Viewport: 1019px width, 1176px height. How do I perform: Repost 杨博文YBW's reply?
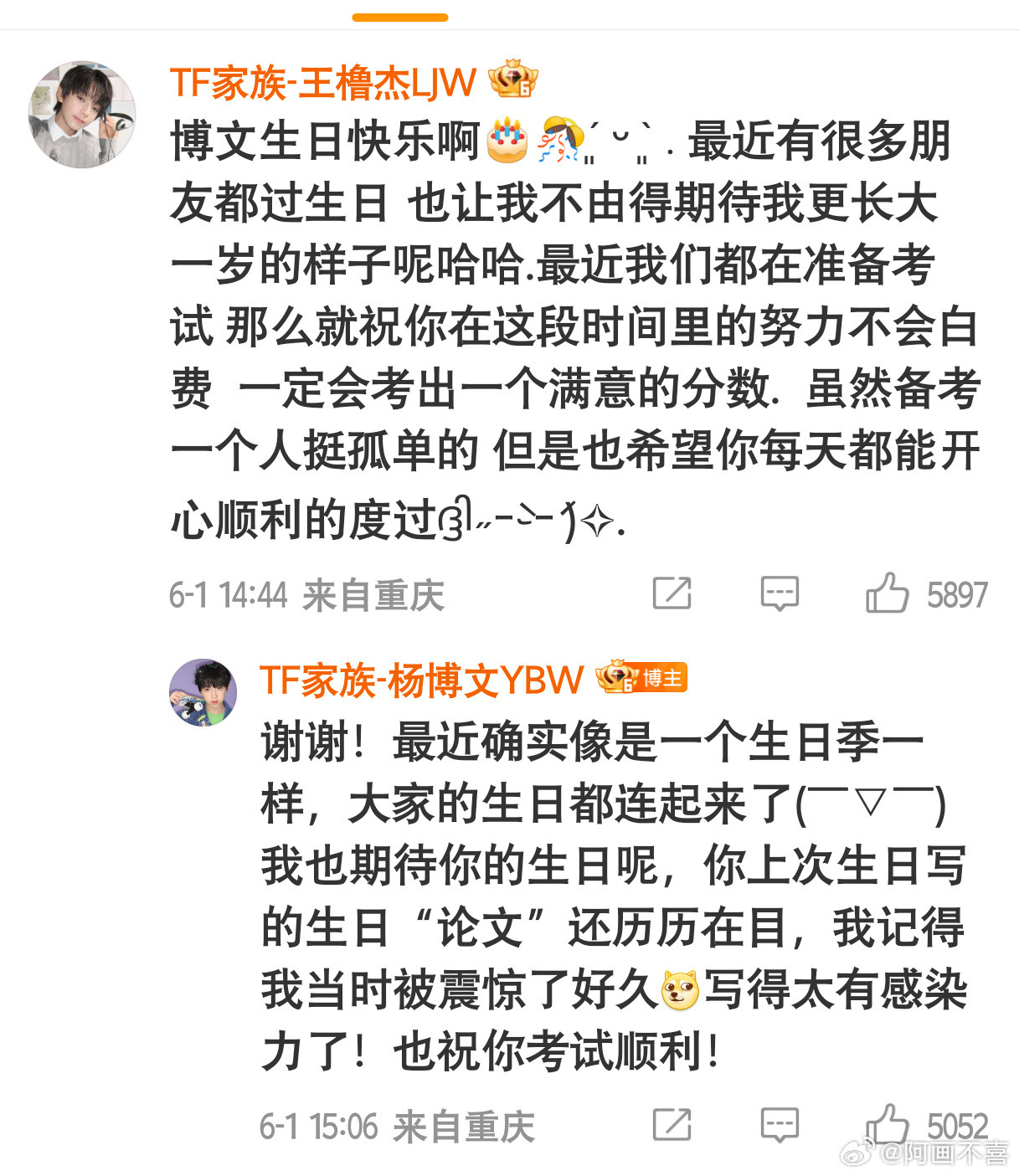click(672, 1124)
